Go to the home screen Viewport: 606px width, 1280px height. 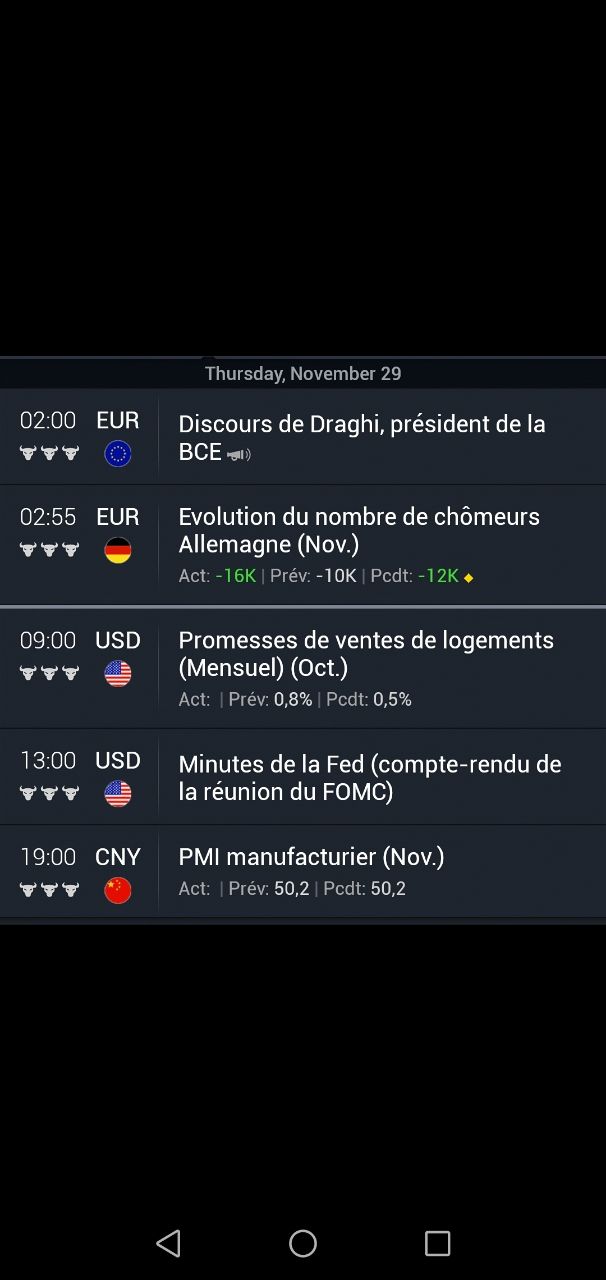303,1243
